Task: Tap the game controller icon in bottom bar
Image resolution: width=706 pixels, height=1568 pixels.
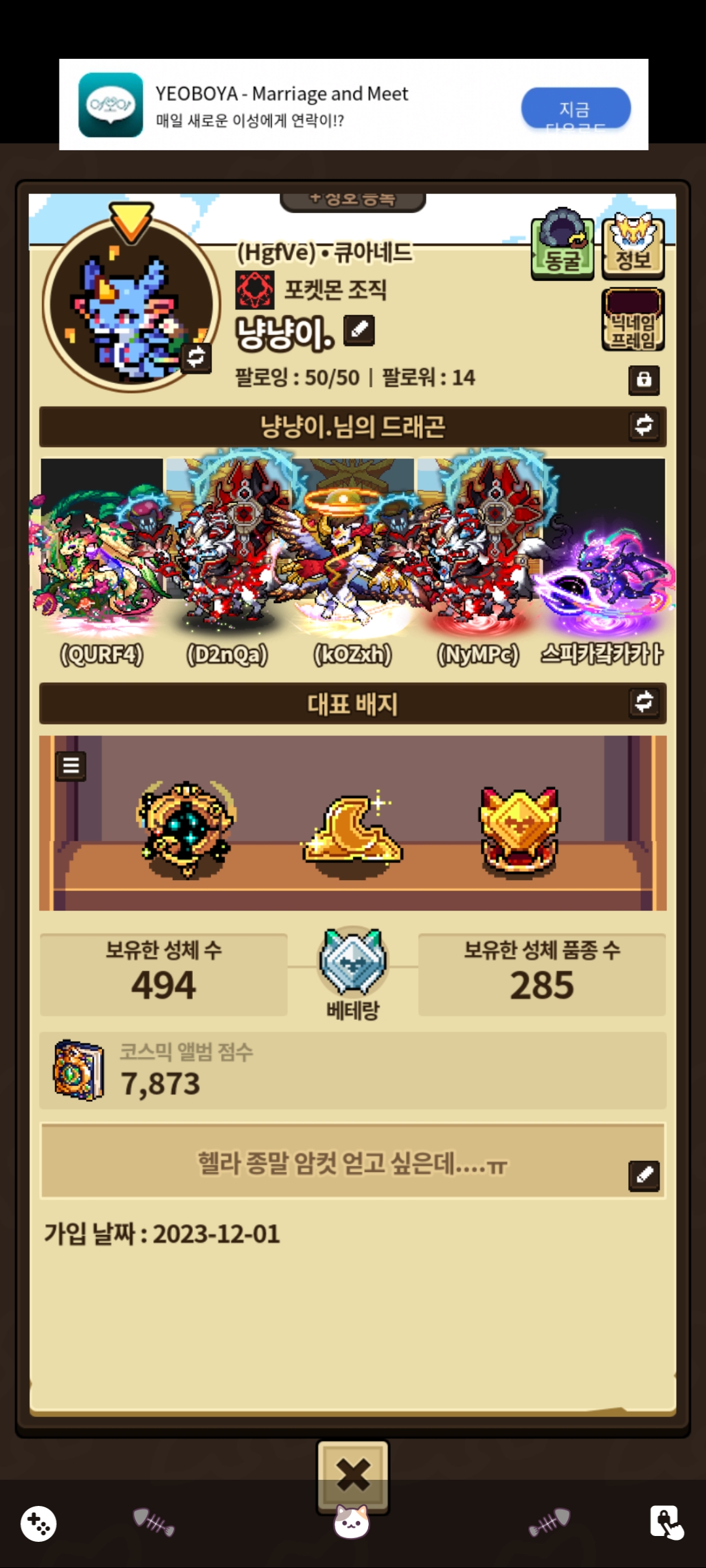Action: [x=38, y=1524]
